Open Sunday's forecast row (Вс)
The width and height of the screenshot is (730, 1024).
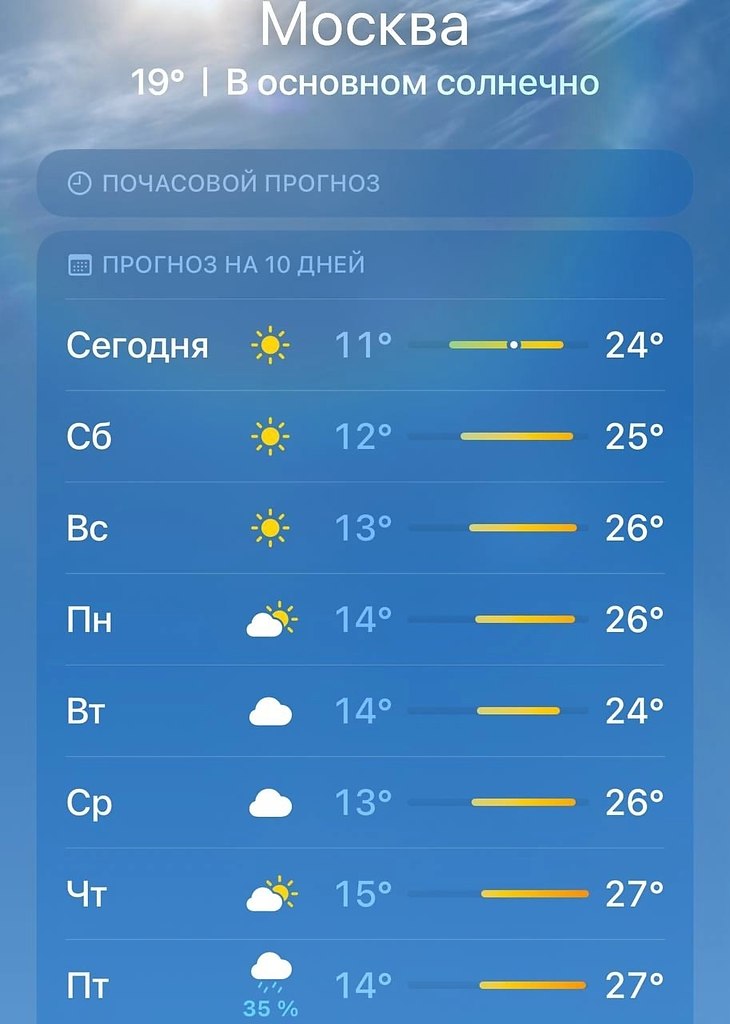[365, 528]
